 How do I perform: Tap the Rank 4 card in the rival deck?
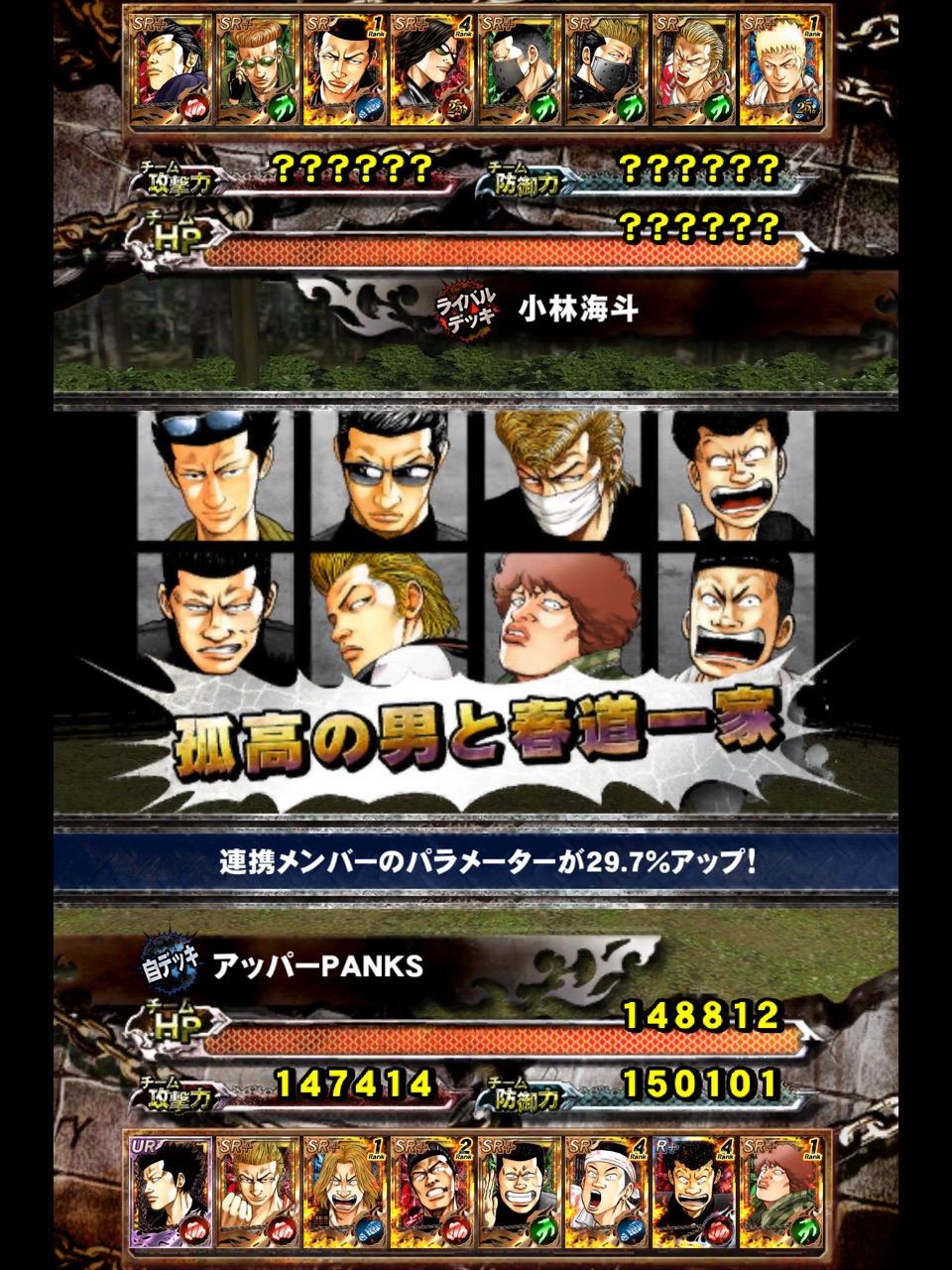click(x=431, y=69)
